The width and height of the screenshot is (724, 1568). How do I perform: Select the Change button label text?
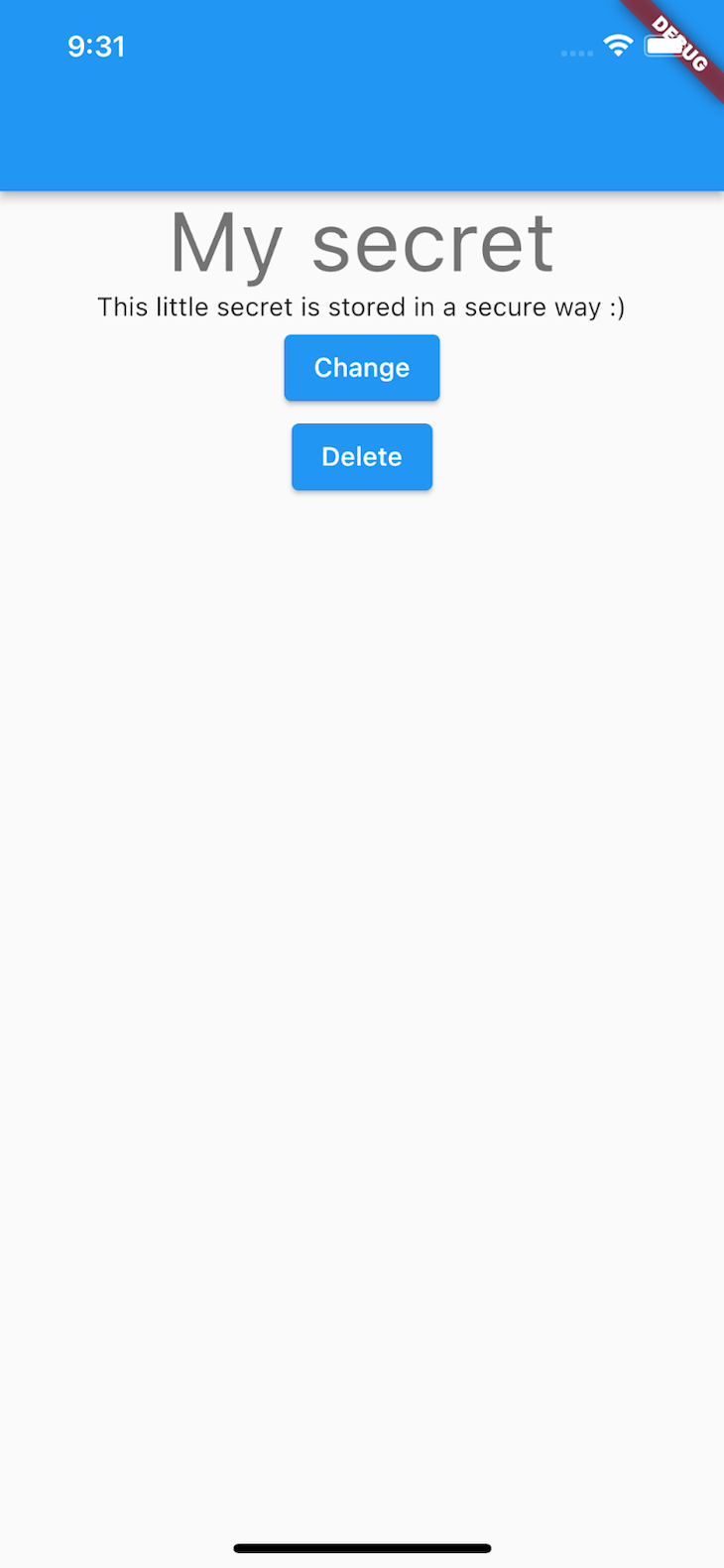tap(362, 367)
